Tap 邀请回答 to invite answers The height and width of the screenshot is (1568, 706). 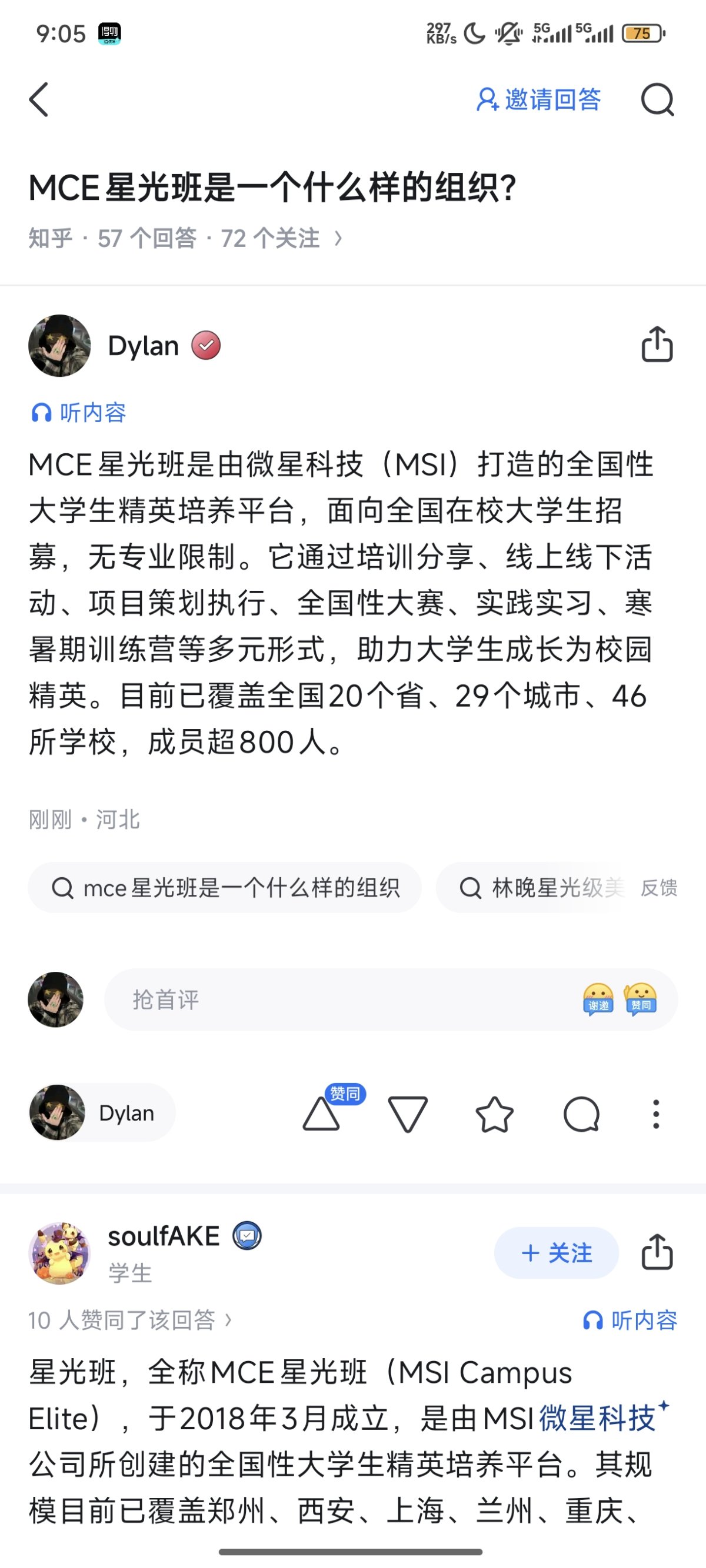point(539,99)
